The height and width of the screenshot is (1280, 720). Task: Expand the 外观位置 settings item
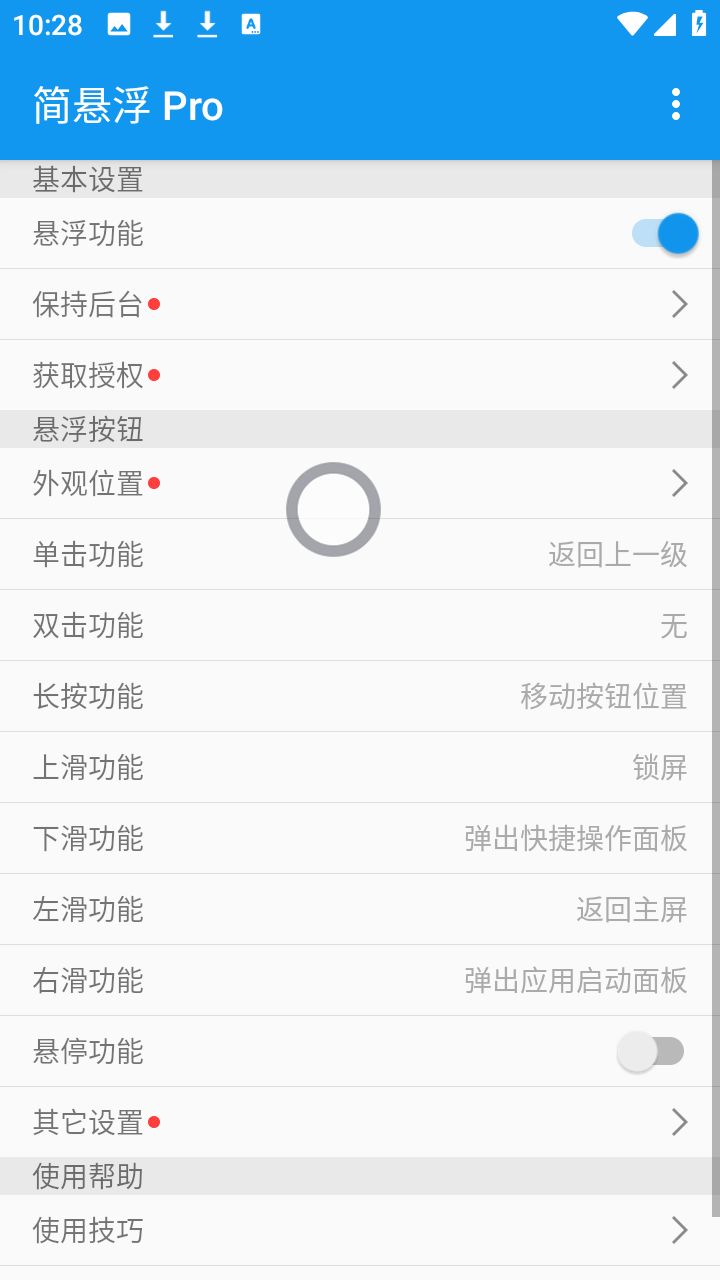[x=360, y=483]
